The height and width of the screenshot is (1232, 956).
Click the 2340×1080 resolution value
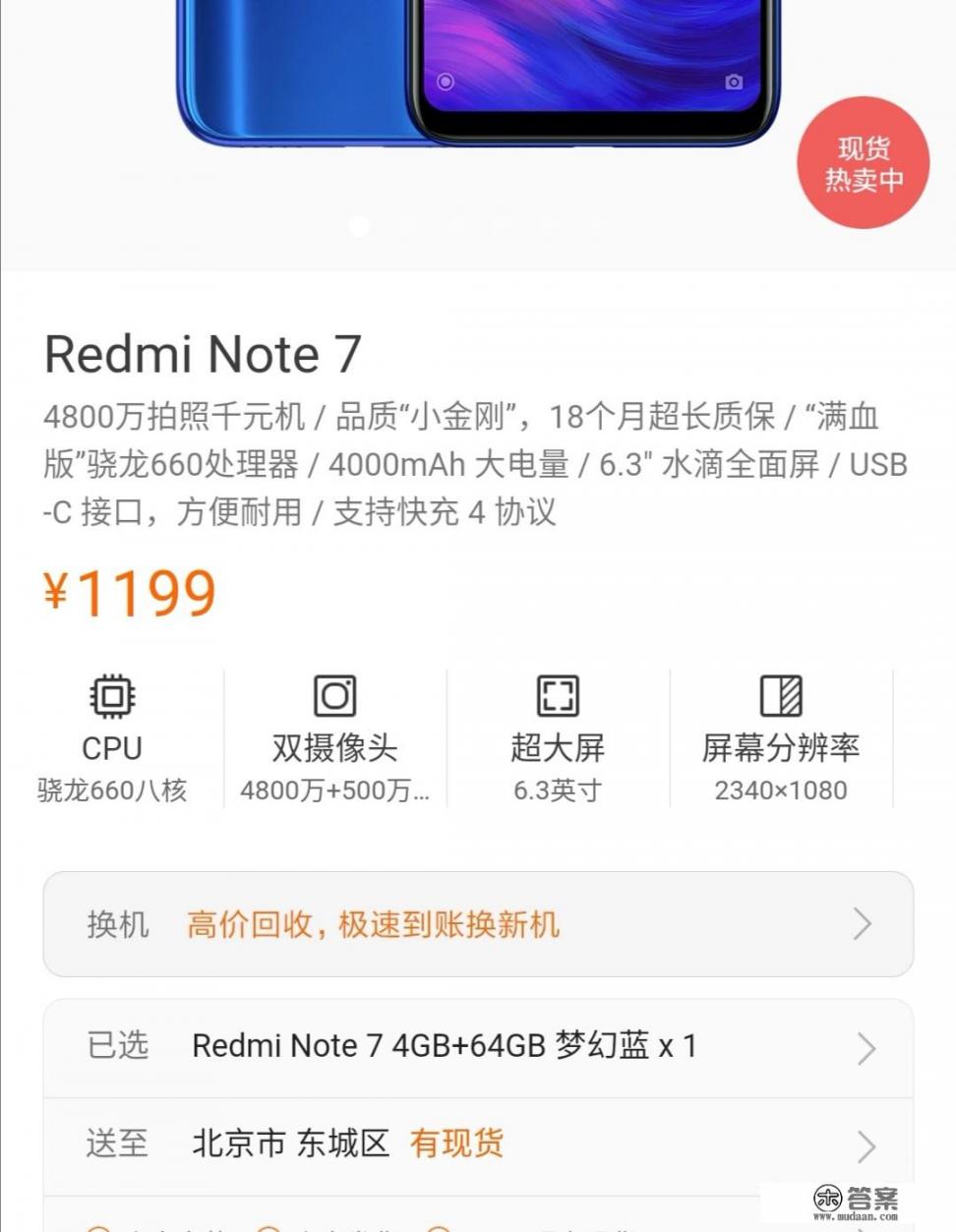click(x=782, y=790)
